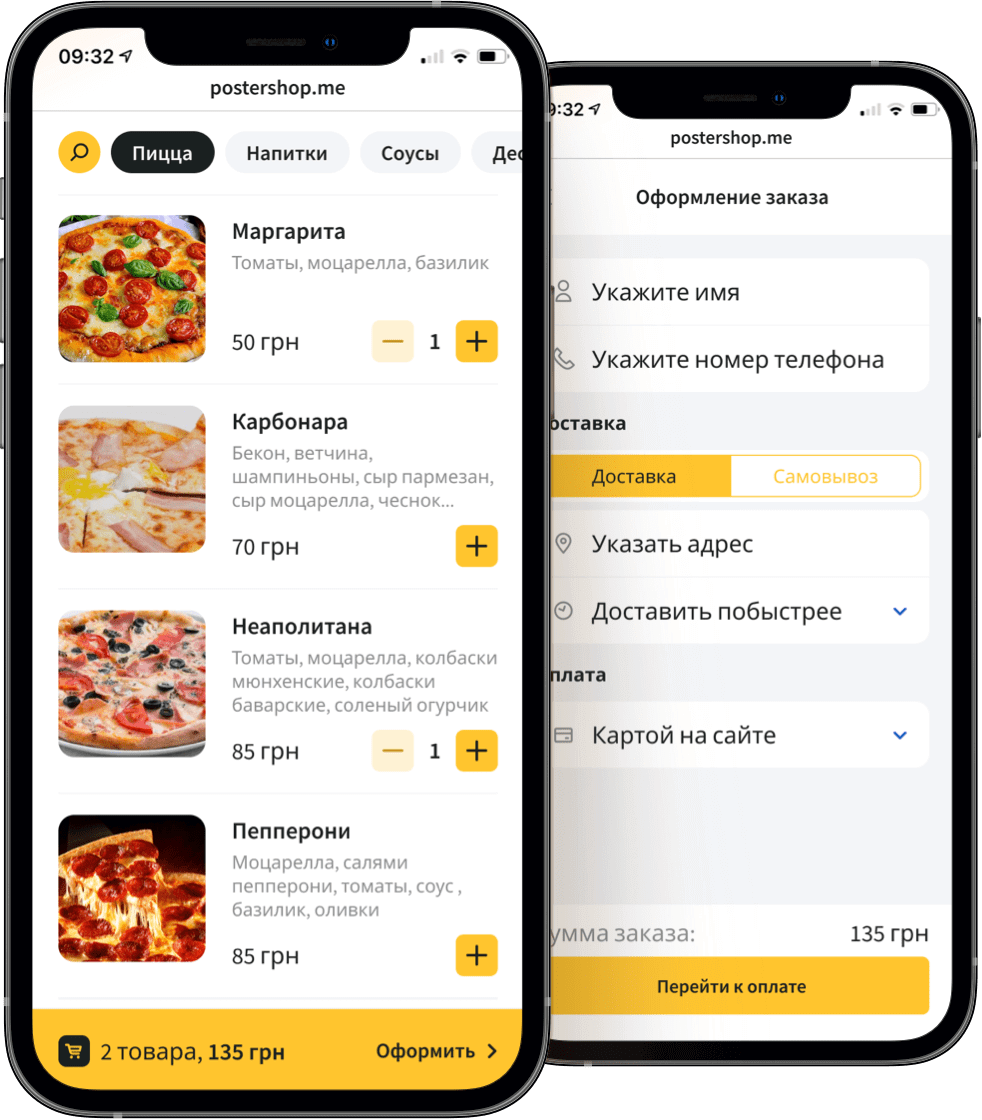Click the plus icon next to Карбонара

click(477, 546)
